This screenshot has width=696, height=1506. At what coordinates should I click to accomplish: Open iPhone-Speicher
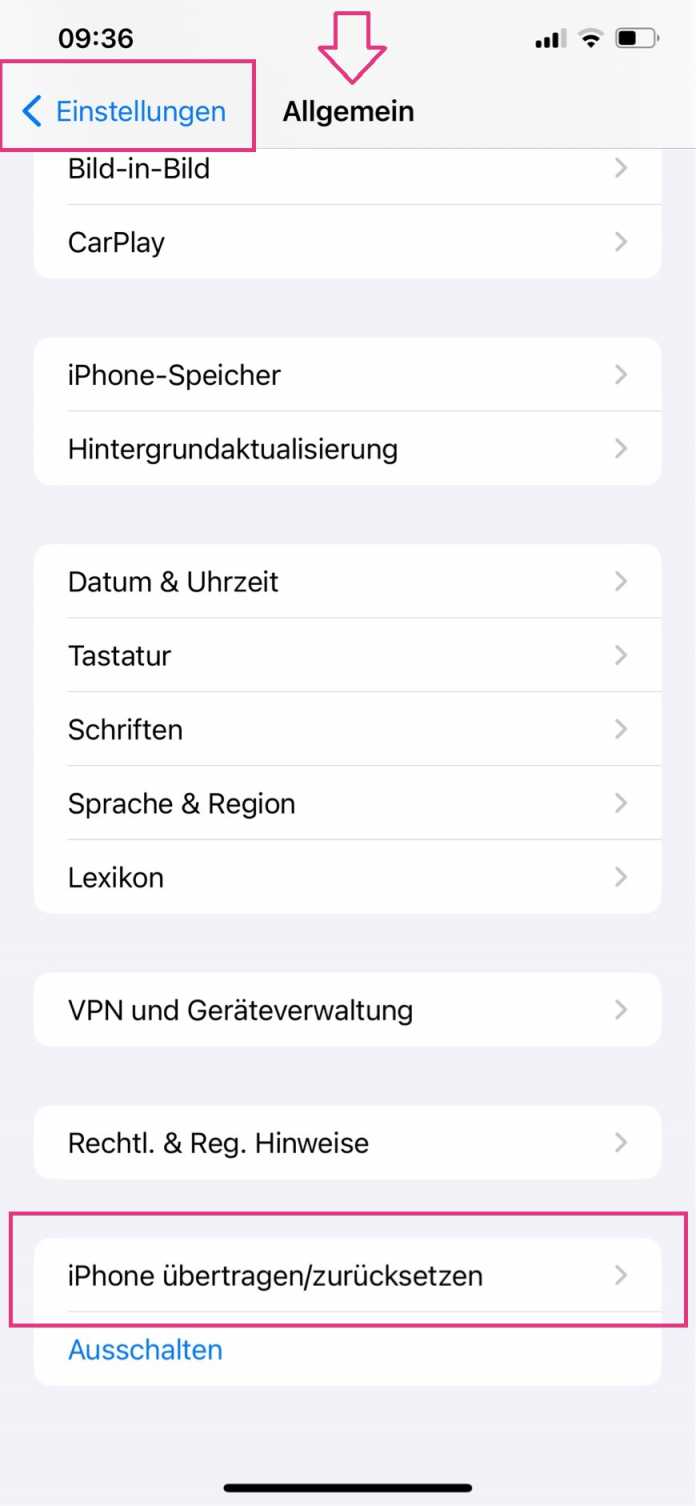click(x=347, y=375)
